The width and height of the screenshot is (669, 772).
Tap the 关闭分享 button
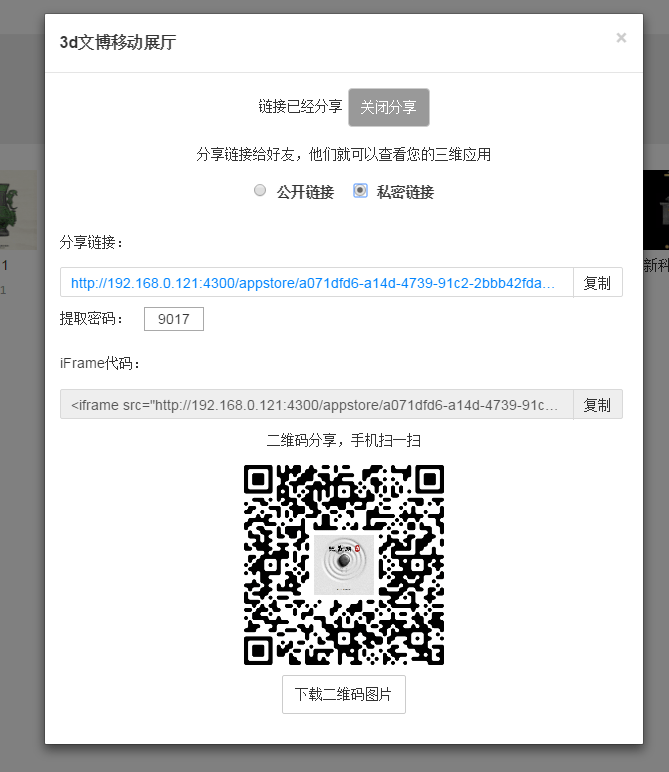(389, 108)
